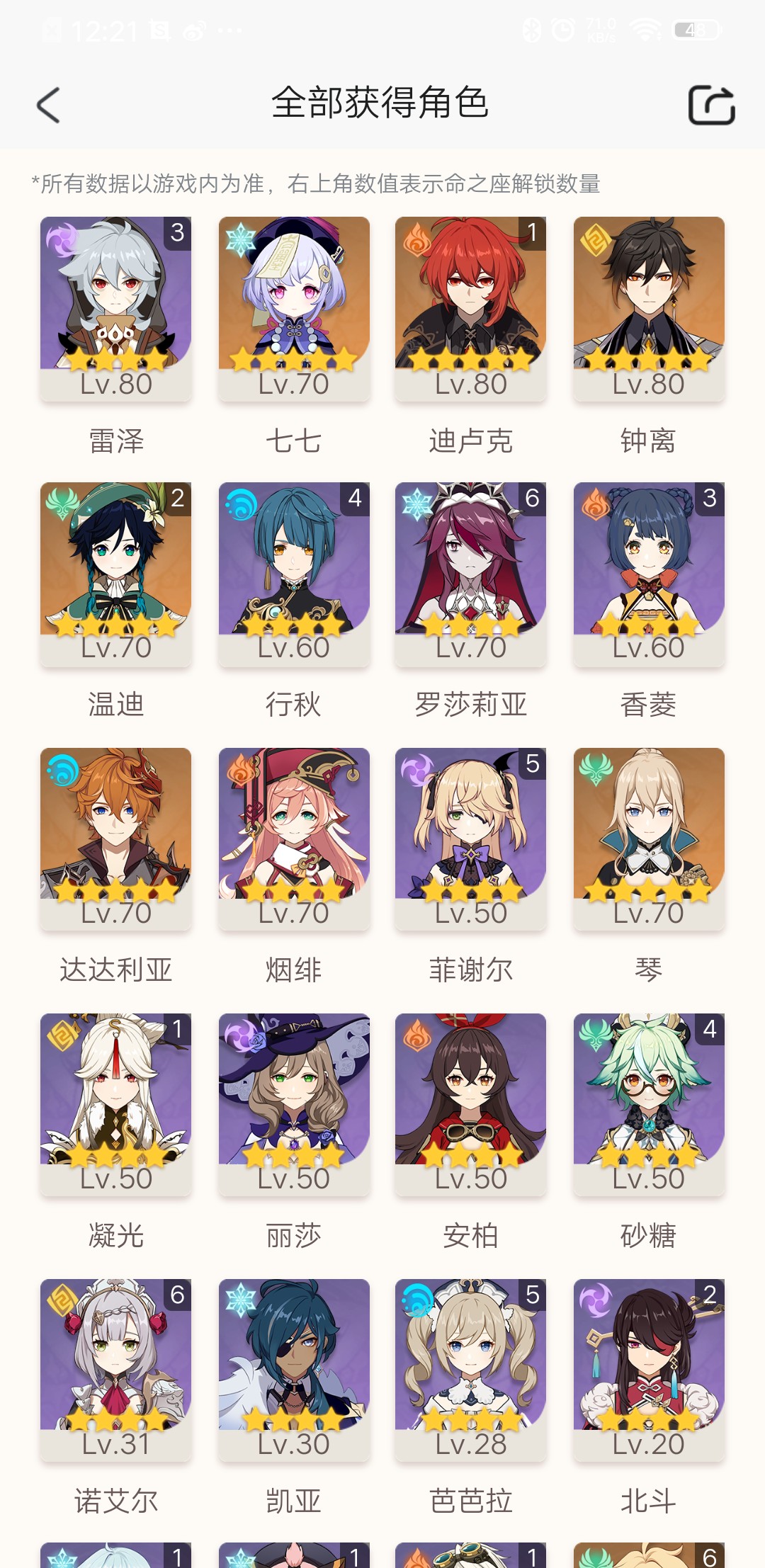Screen dimensions: 765x1568
Task: Open the 雷泽 character card
Action: click(x=116, y=309)
